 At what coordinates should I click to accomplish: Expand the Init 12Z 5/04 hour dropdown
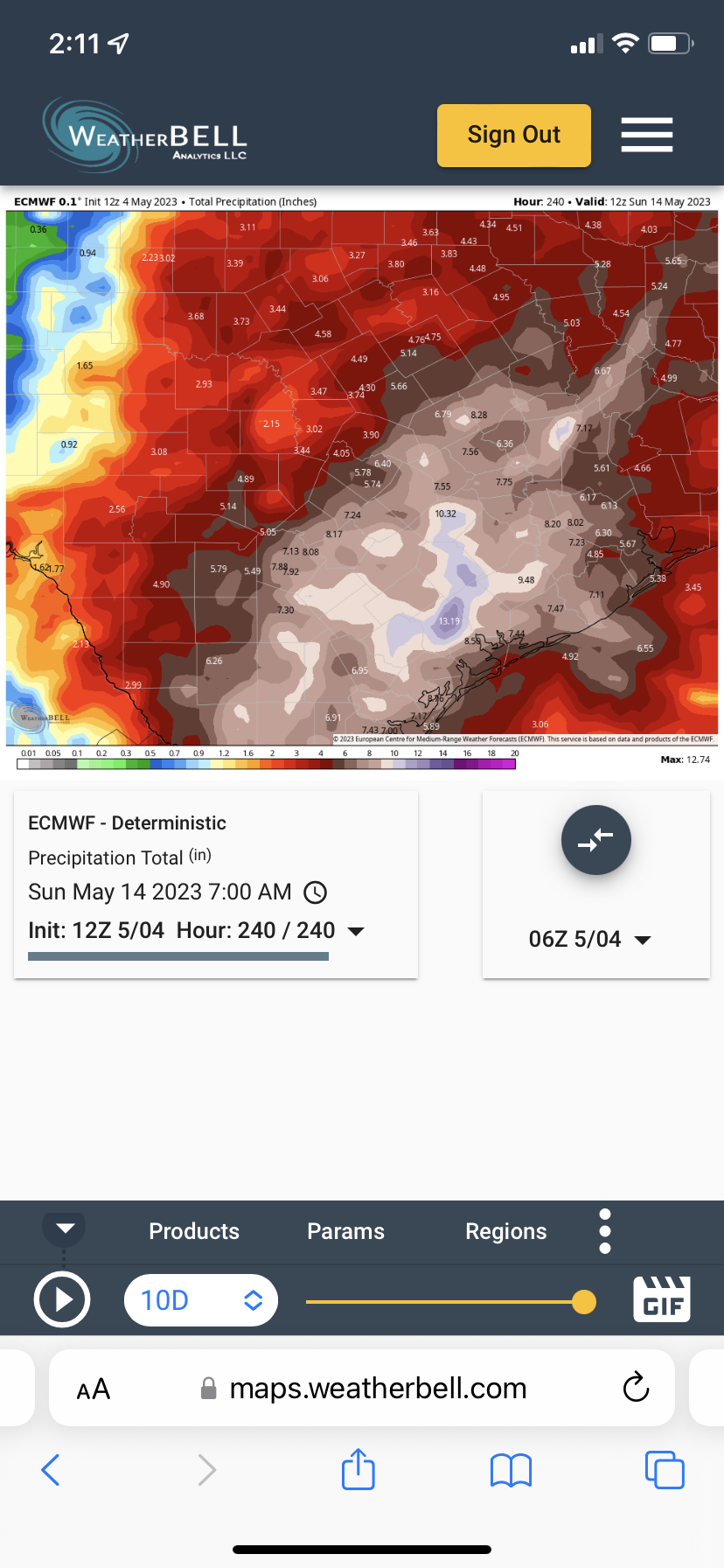(356, 931)
